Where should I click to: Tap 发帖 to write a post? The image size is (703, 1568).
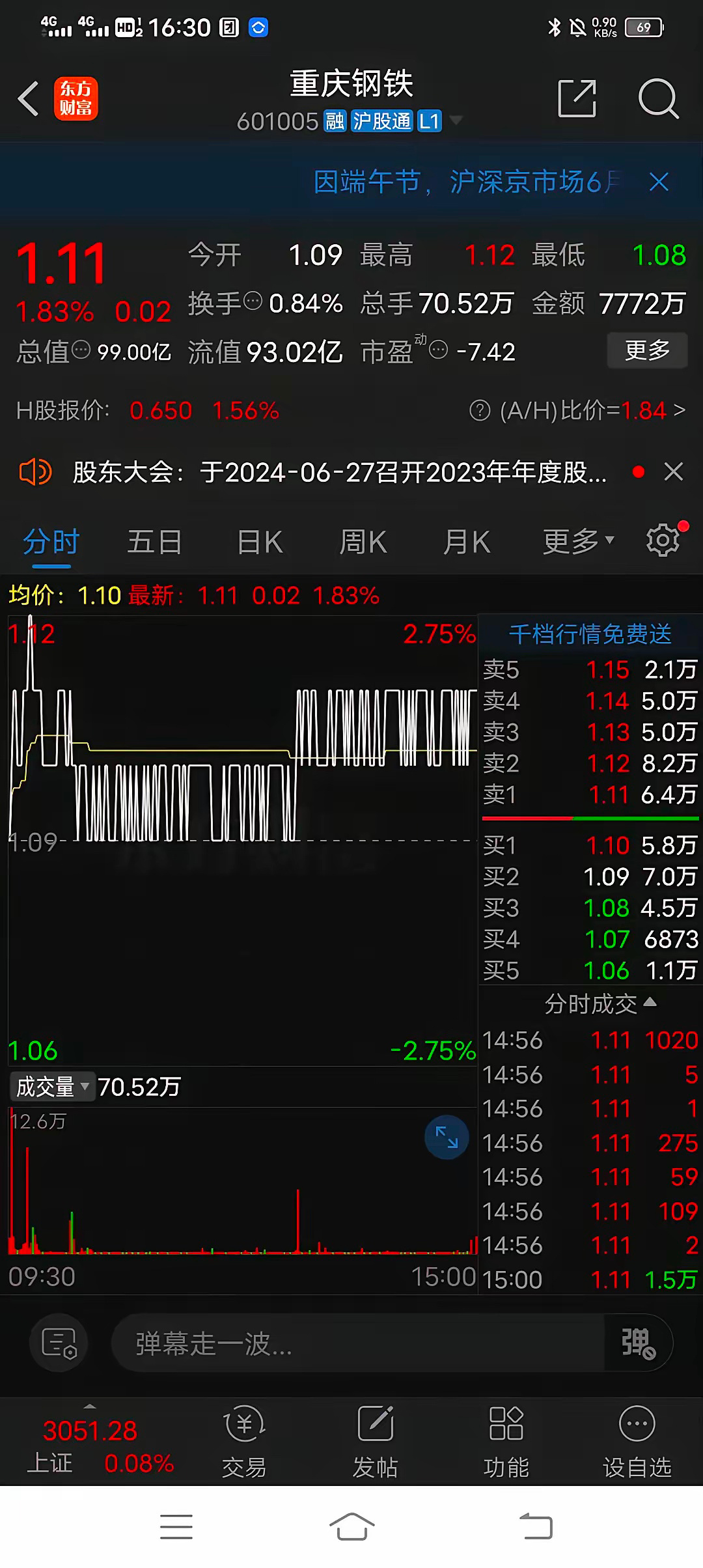click(x=376, y=1440)
